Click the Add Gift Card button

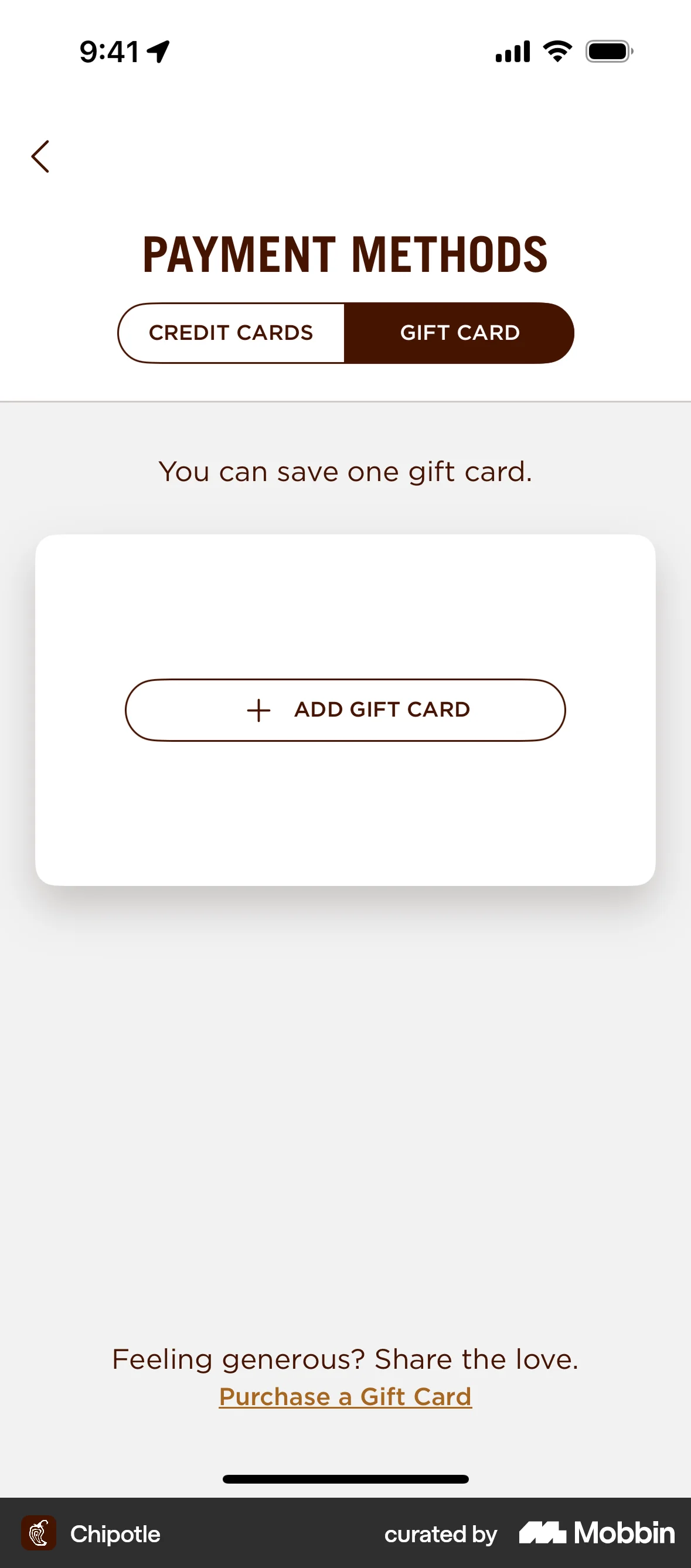pos(345,710)
